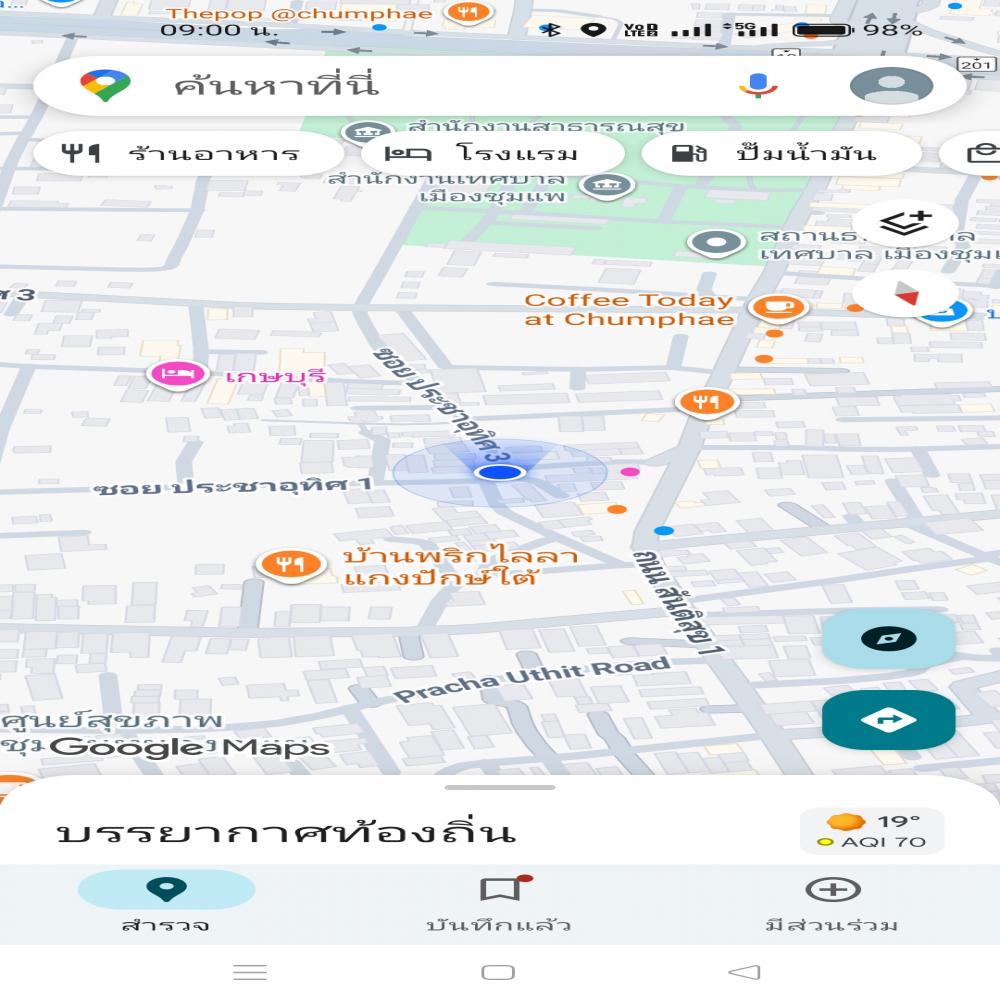
Task: Switch to the บันทึกแล้ว saved tab
Action: (x=499, y=903)
